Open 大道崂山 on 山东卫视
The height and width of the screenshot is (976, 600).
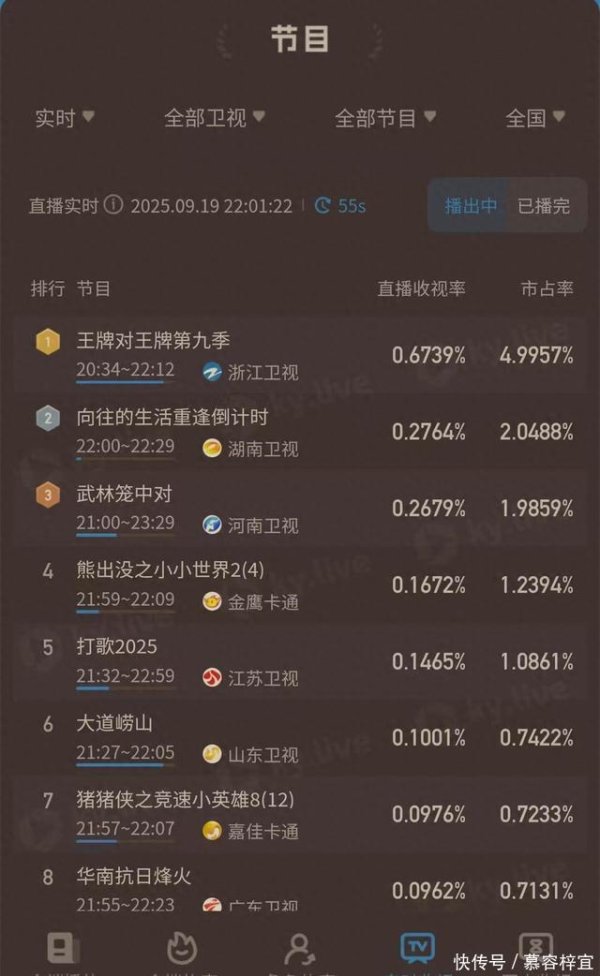[300, 738]
